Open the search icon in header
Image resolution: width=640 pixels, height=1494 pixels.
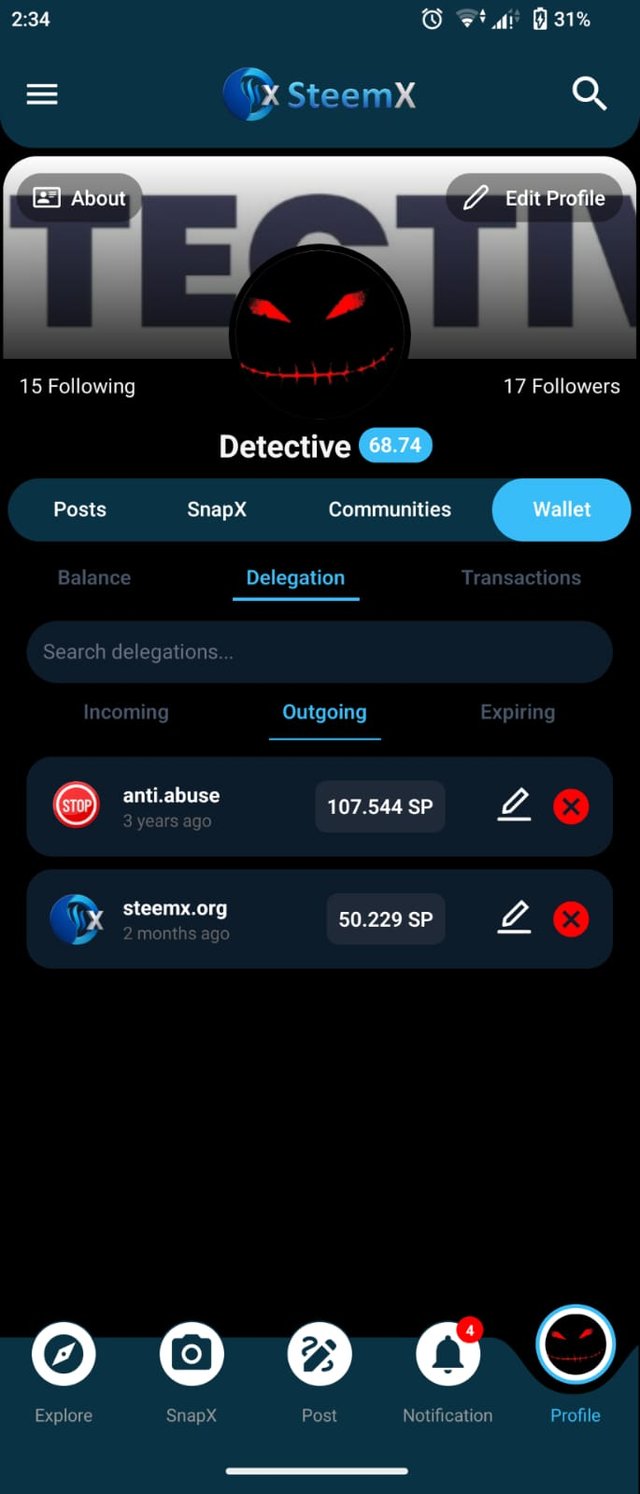pos(589,94)
